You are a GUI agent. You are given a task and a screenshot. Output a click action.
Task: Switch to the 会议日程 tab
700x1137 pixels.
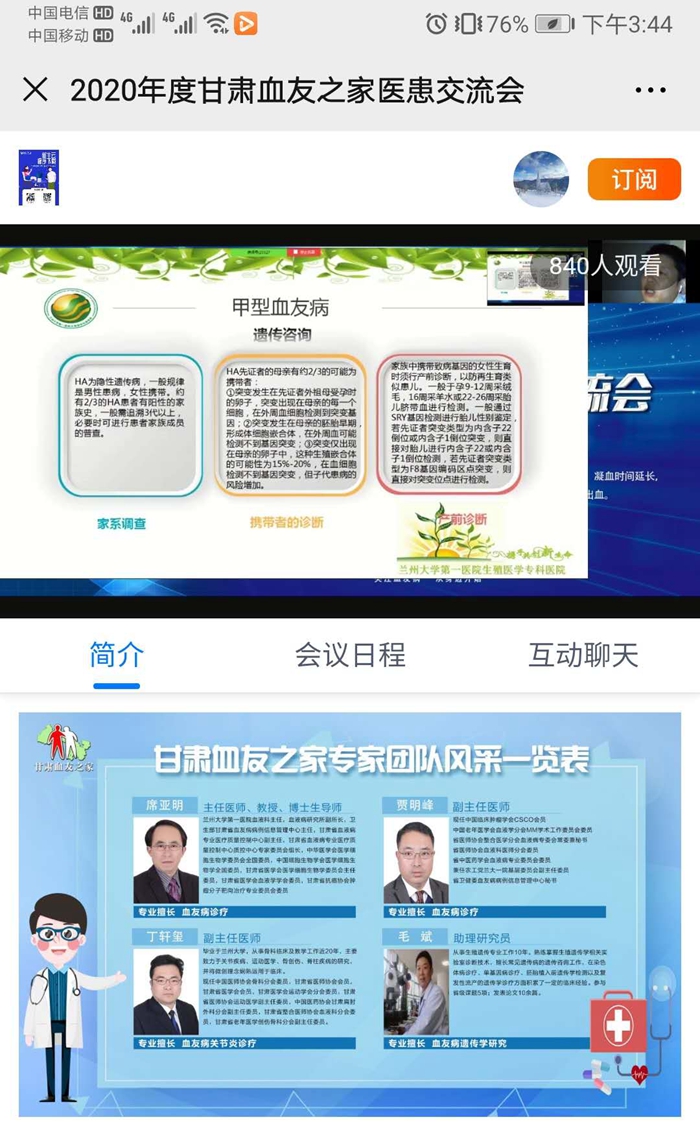click(350, 655)
